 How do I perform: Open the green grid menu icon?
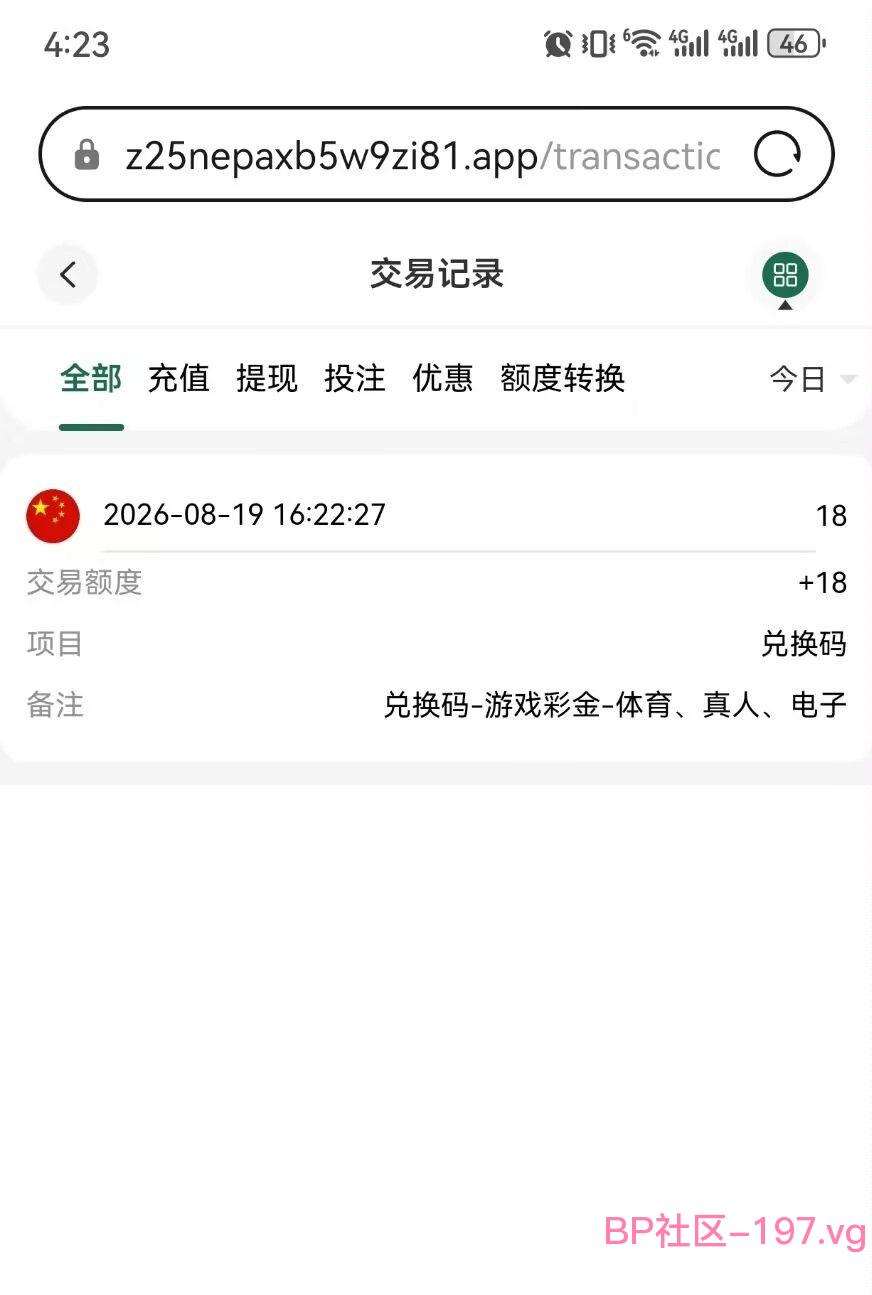tap(785, 276)
